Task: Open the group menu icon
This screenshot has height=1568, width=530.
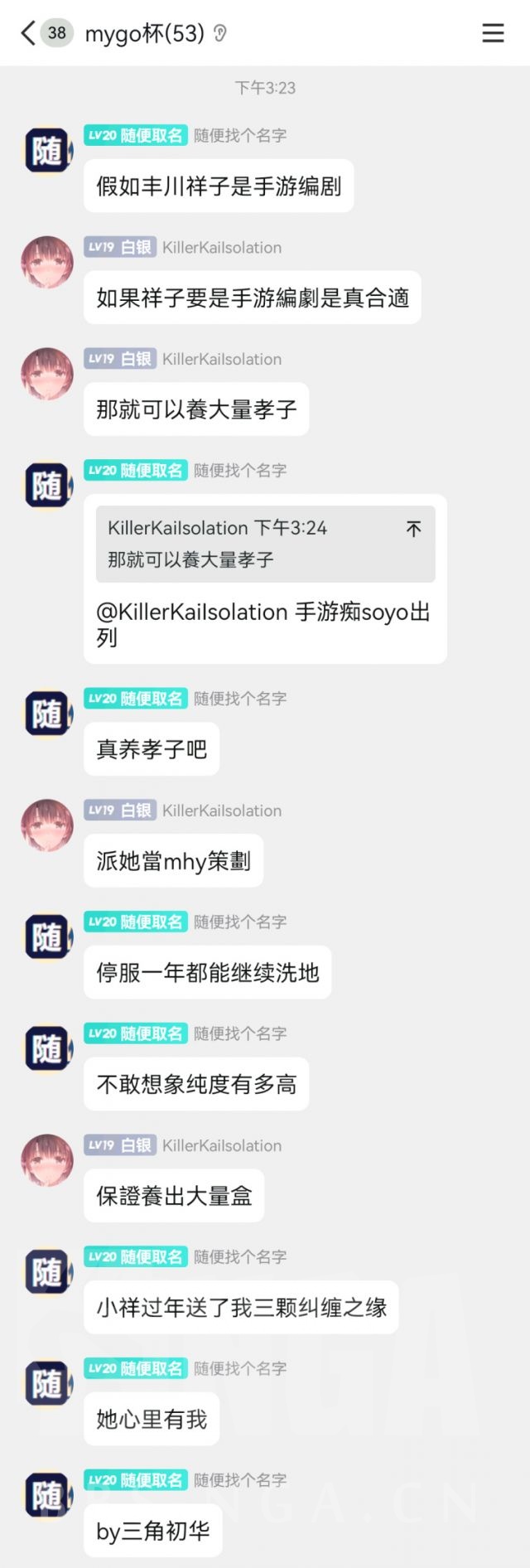Action: coord(493,33)
